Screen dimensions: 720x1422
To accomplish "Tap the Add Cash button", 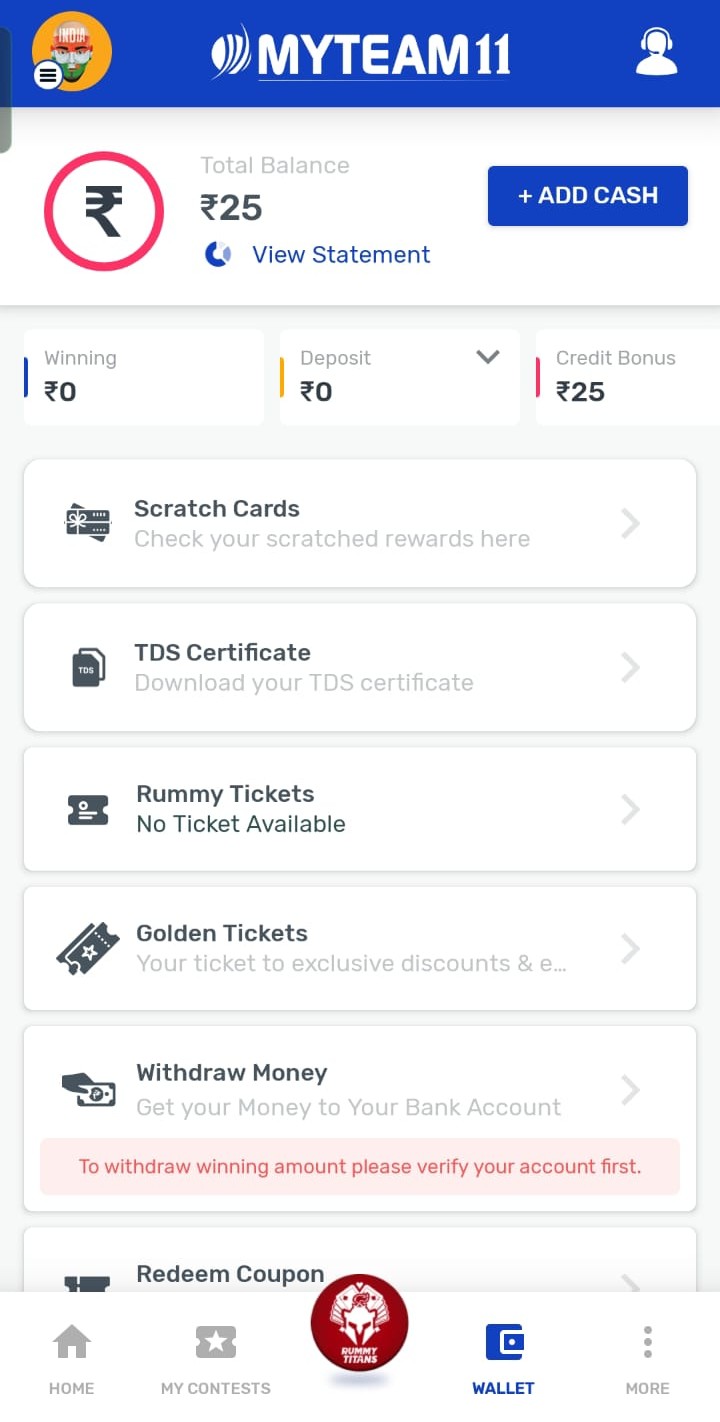I will [588, 196].
